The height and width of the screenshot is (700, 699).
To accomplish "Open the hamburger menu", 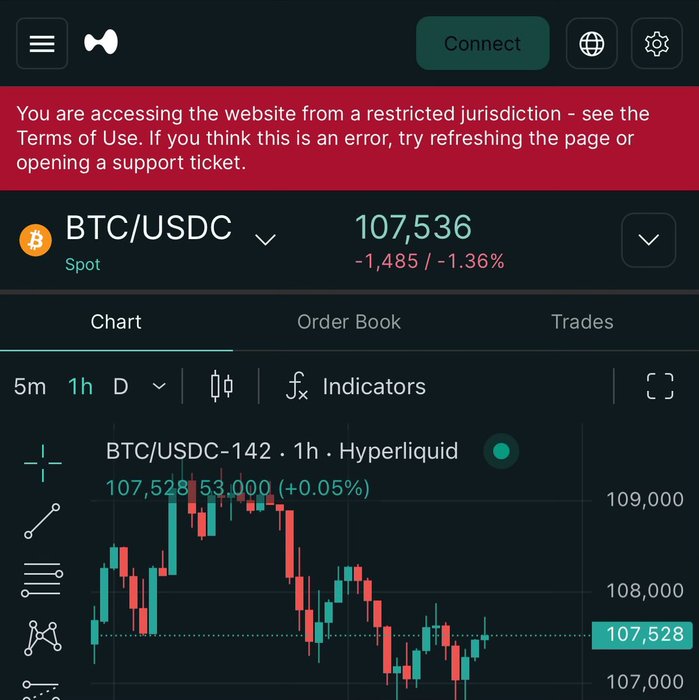I will (42, 44).
